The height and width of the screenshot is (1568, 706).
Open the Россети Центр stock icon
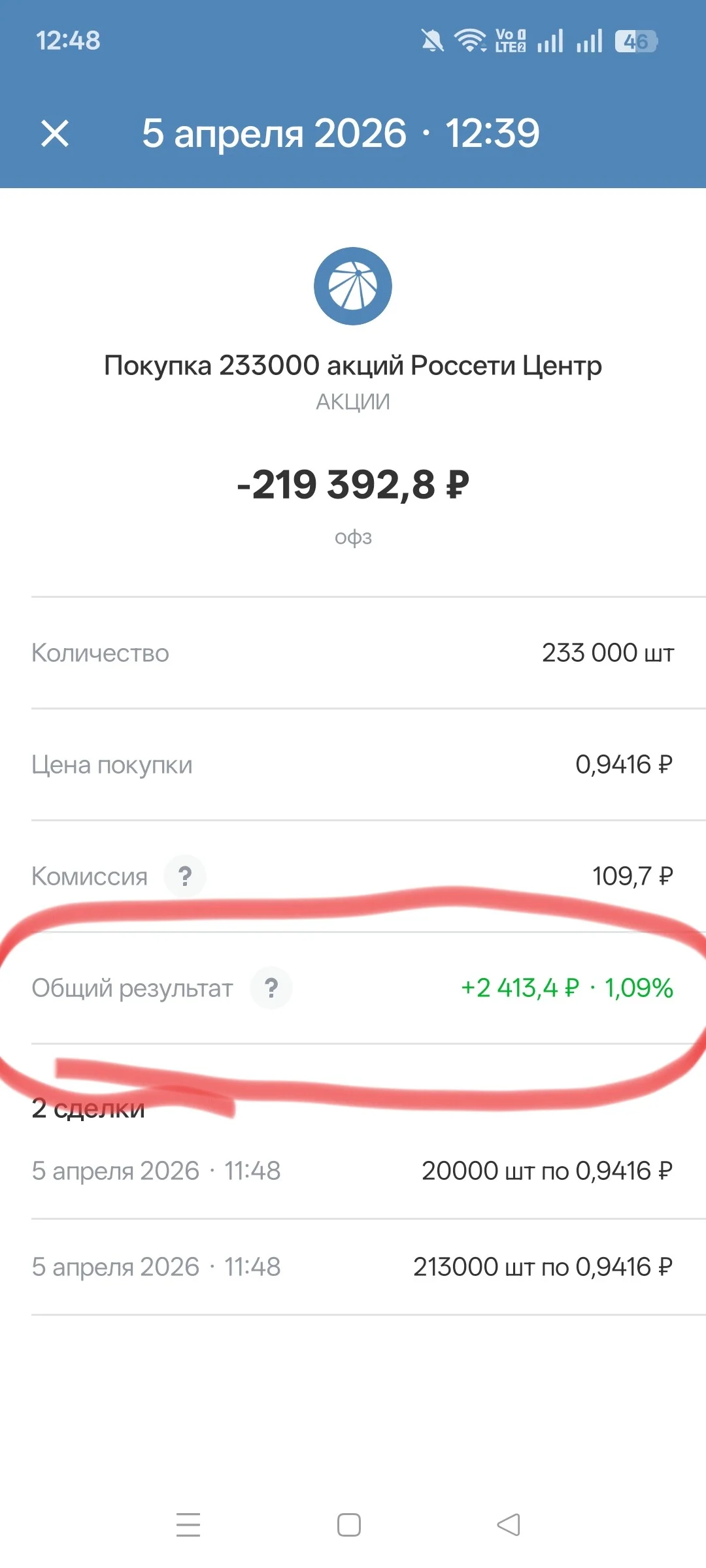[x=353, y=286]
